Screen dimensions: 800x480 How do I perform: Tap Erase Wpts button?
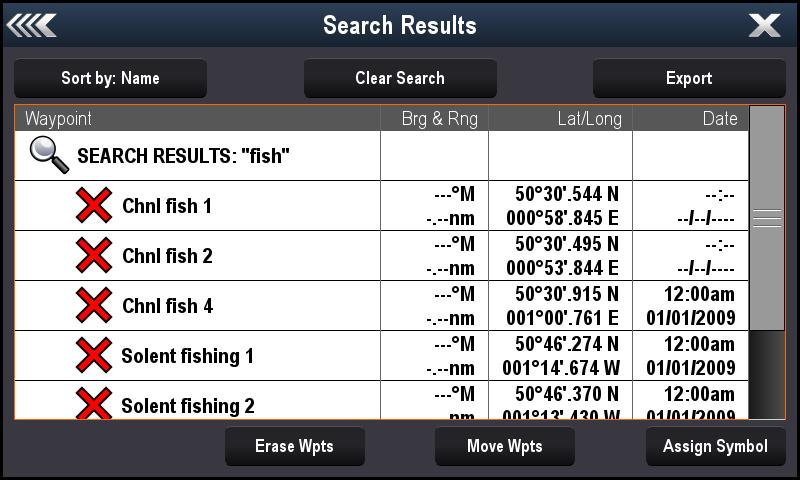(294, 446)
